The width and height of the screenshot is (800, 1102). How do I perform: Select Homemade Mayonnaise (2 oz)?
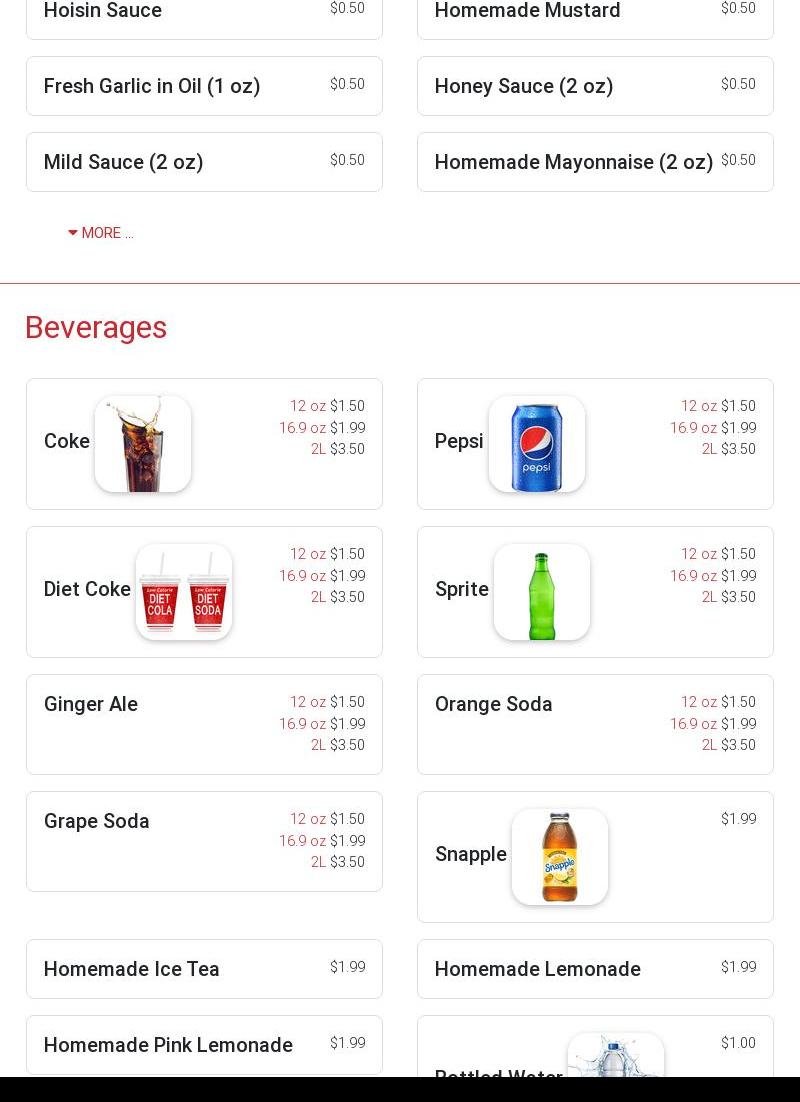point(595,162)
